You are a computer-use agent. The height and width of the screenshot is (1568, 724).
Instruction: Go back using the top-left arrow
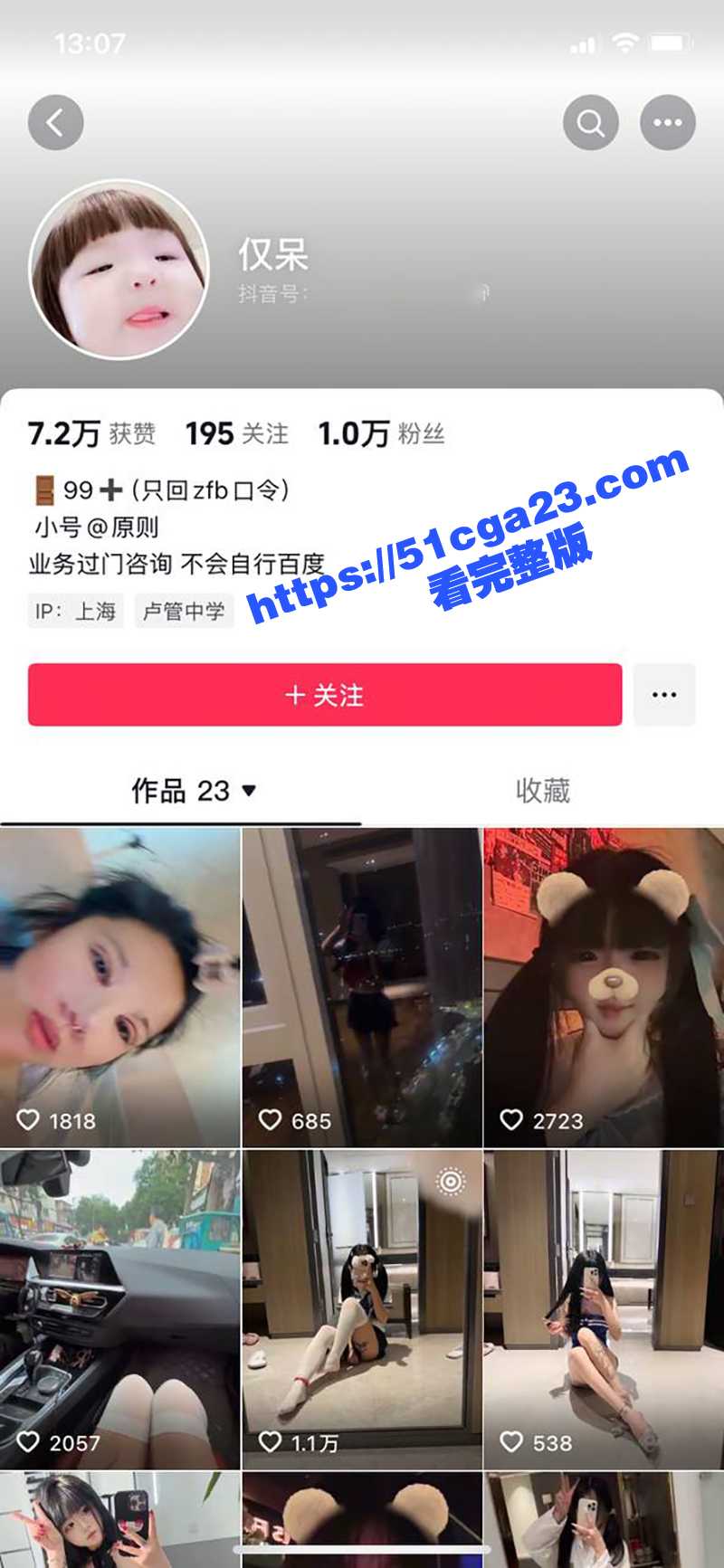55,122
